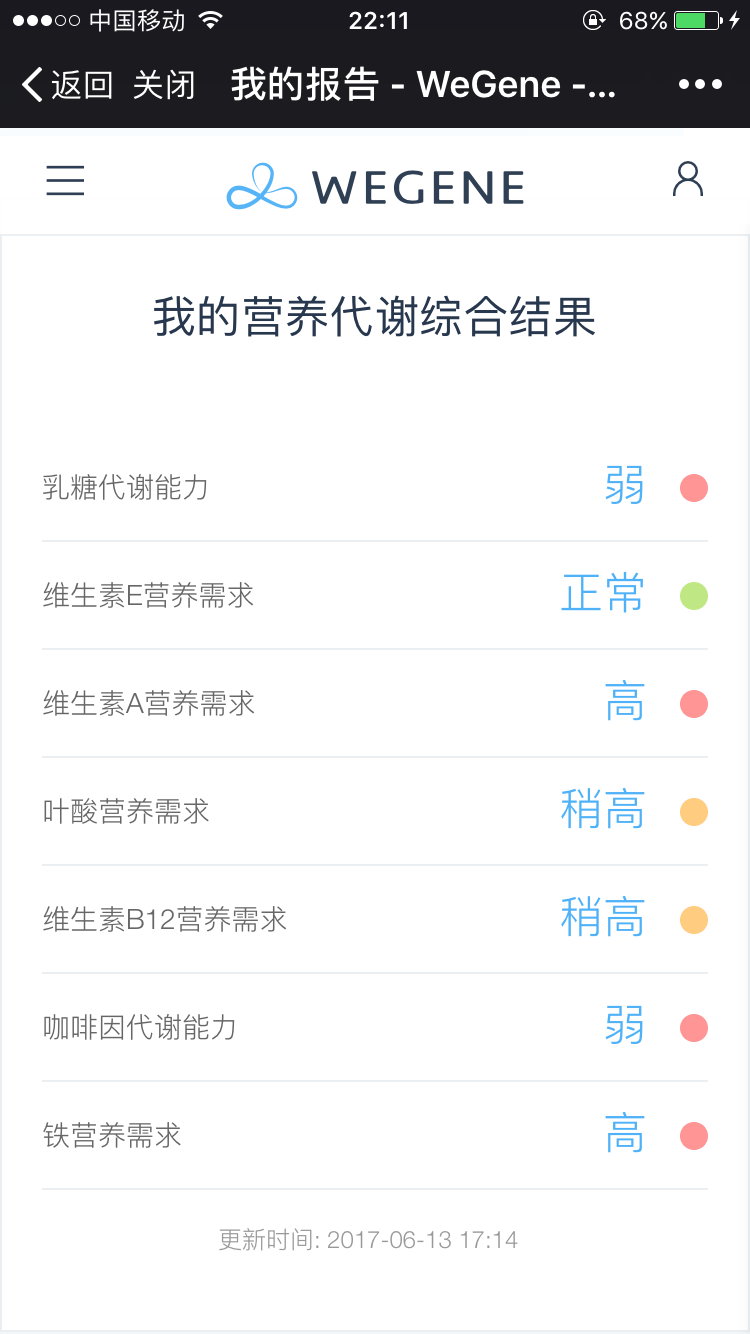Open the 乳糖代谢能力 result
750x1334 pixels.
(375, 488)
